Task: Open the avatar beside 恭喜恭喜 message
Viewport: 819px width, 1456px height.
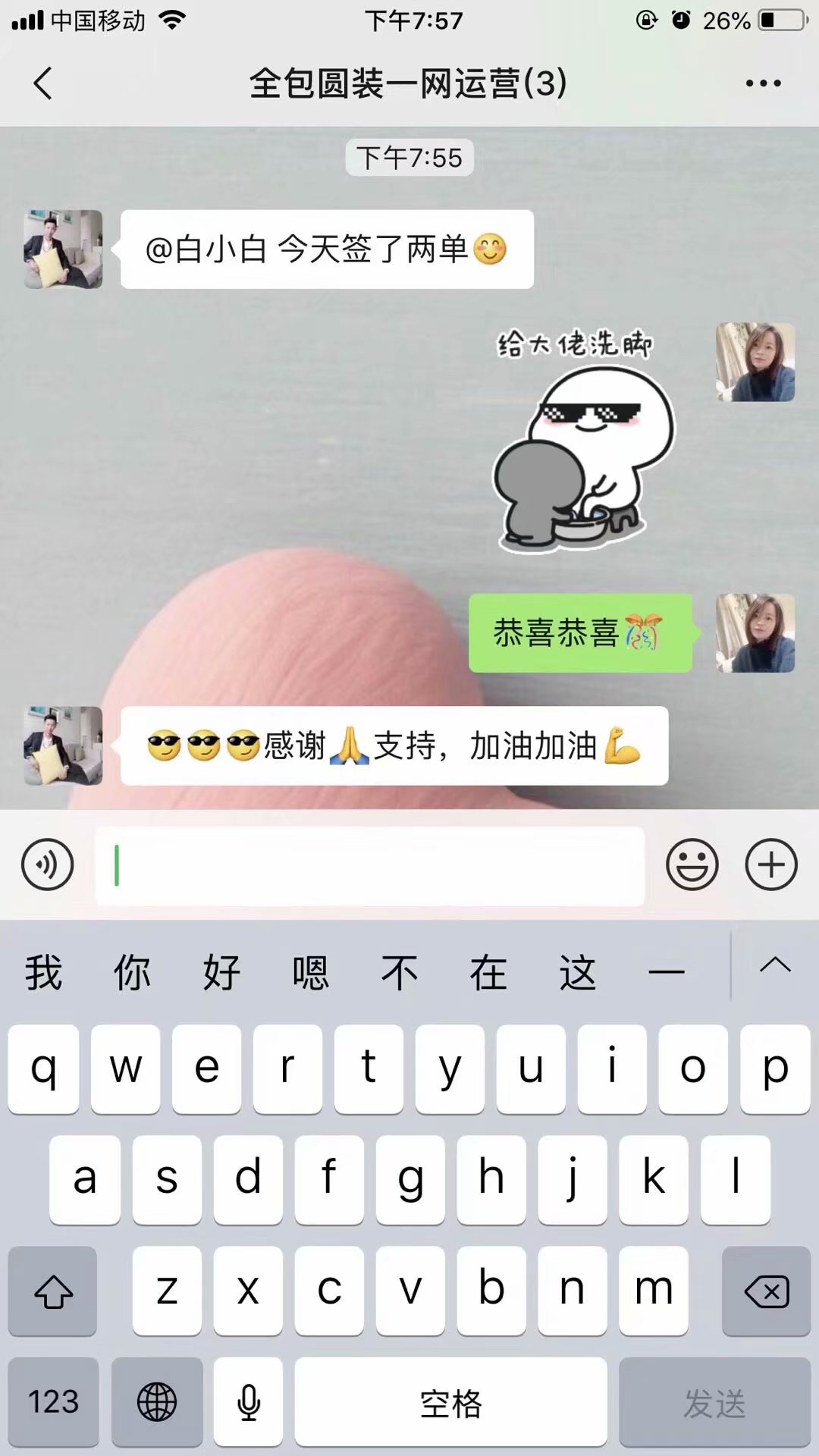Action: coord(755,633)
